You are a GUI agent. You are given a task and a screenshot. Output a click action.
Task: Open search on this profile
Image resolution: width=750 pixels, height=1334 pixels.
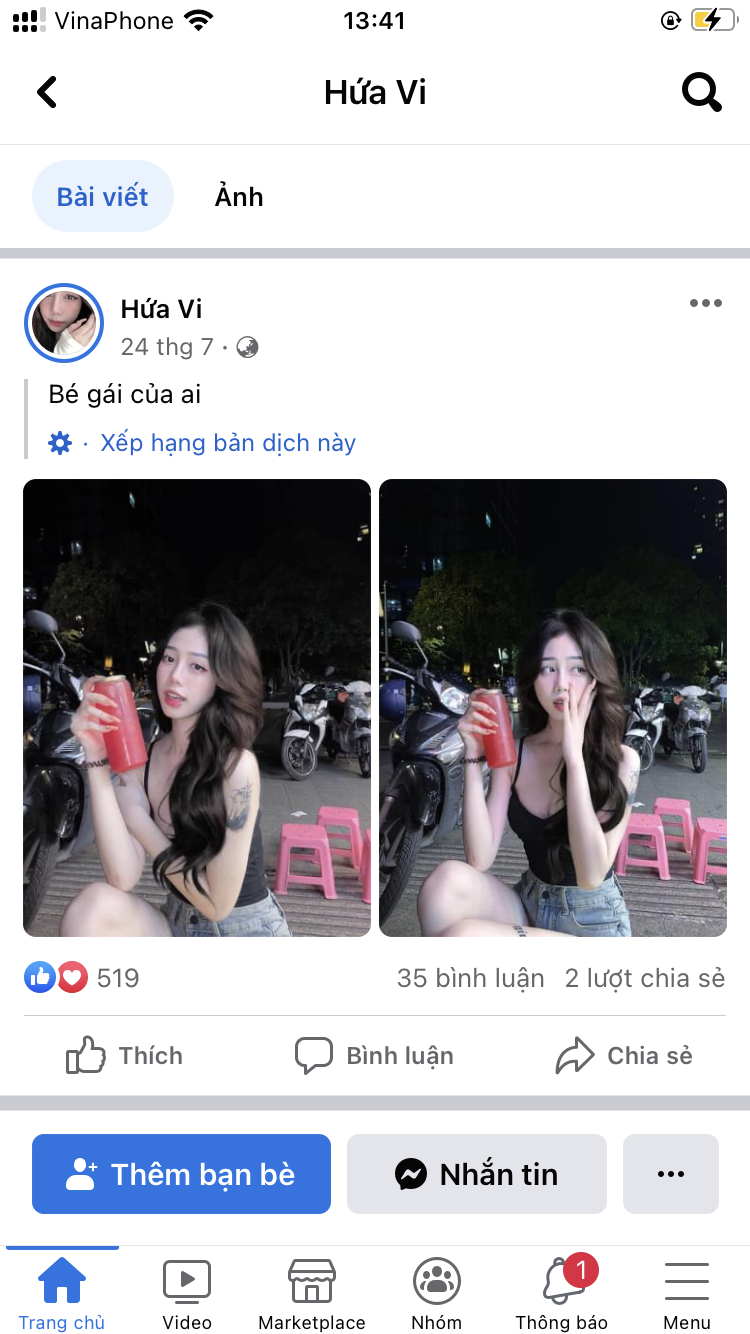pyautogui.click(x=701, y=93)
